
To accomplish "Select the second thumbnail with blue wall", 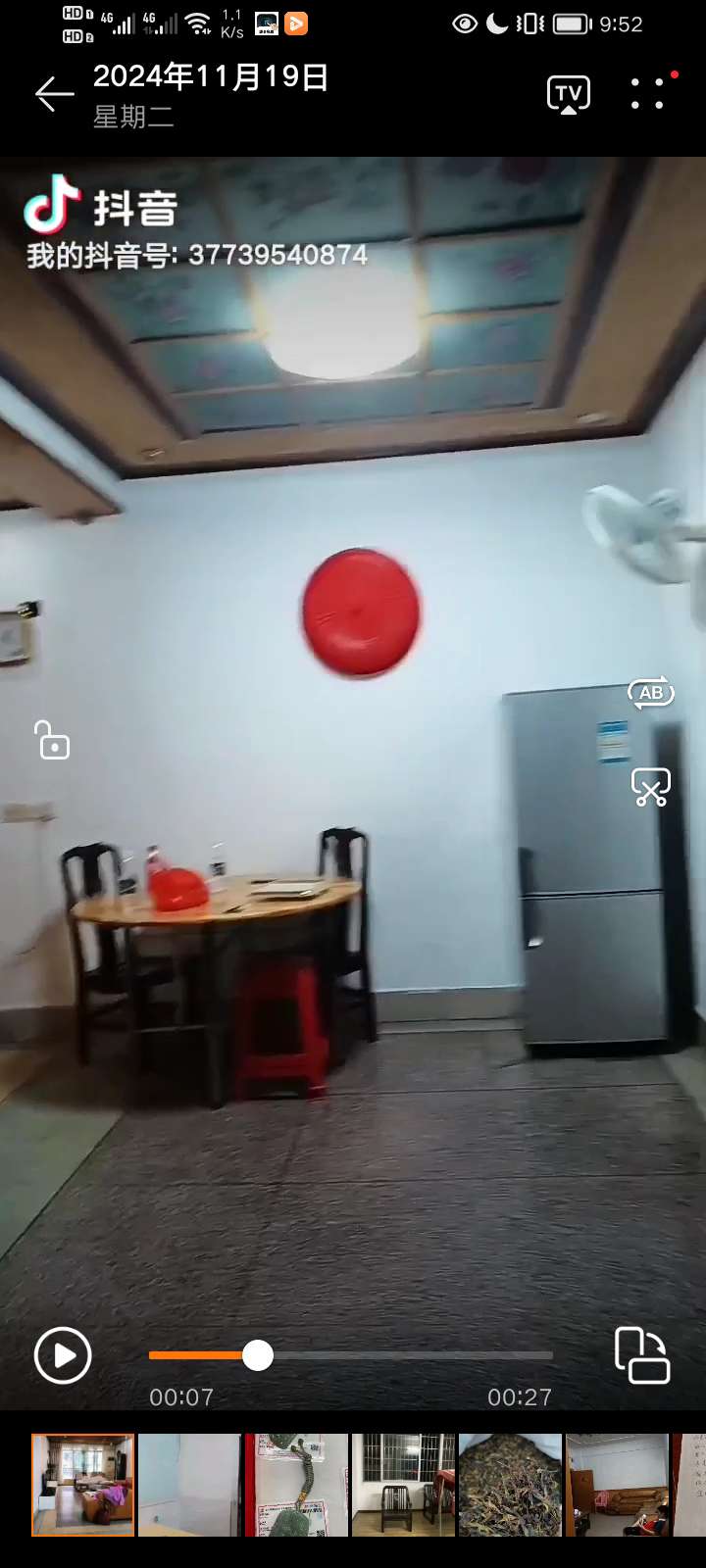I will click(x=189, y=1485).
